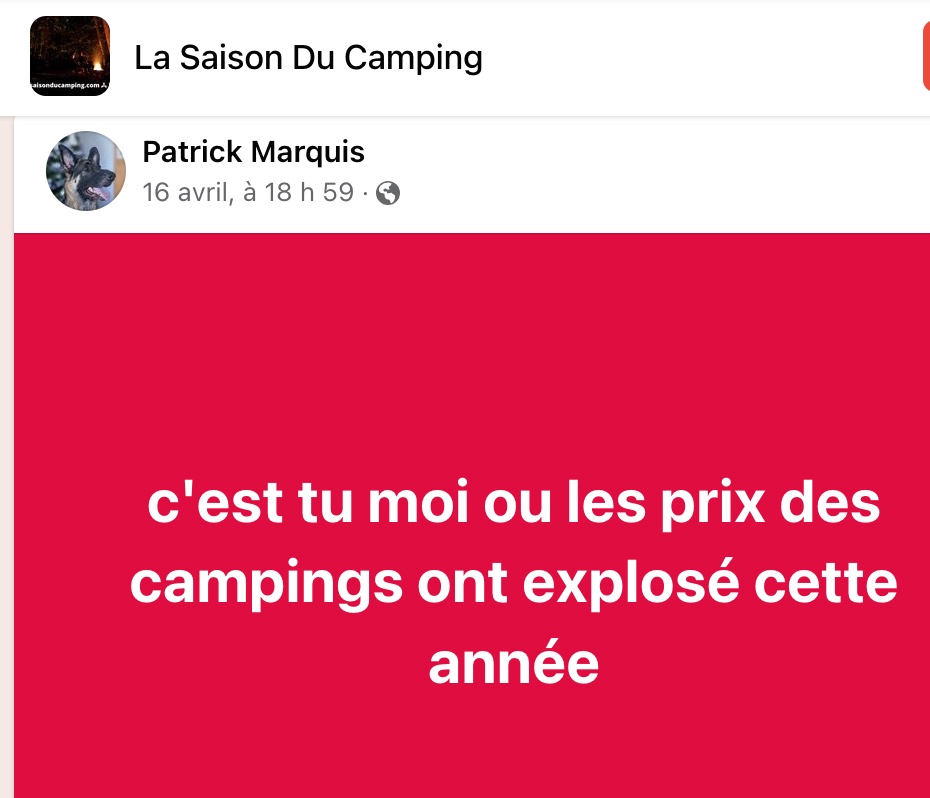Open the La Saison Du Camping page title
Screen dimensions: 930x798
(308, 58)
